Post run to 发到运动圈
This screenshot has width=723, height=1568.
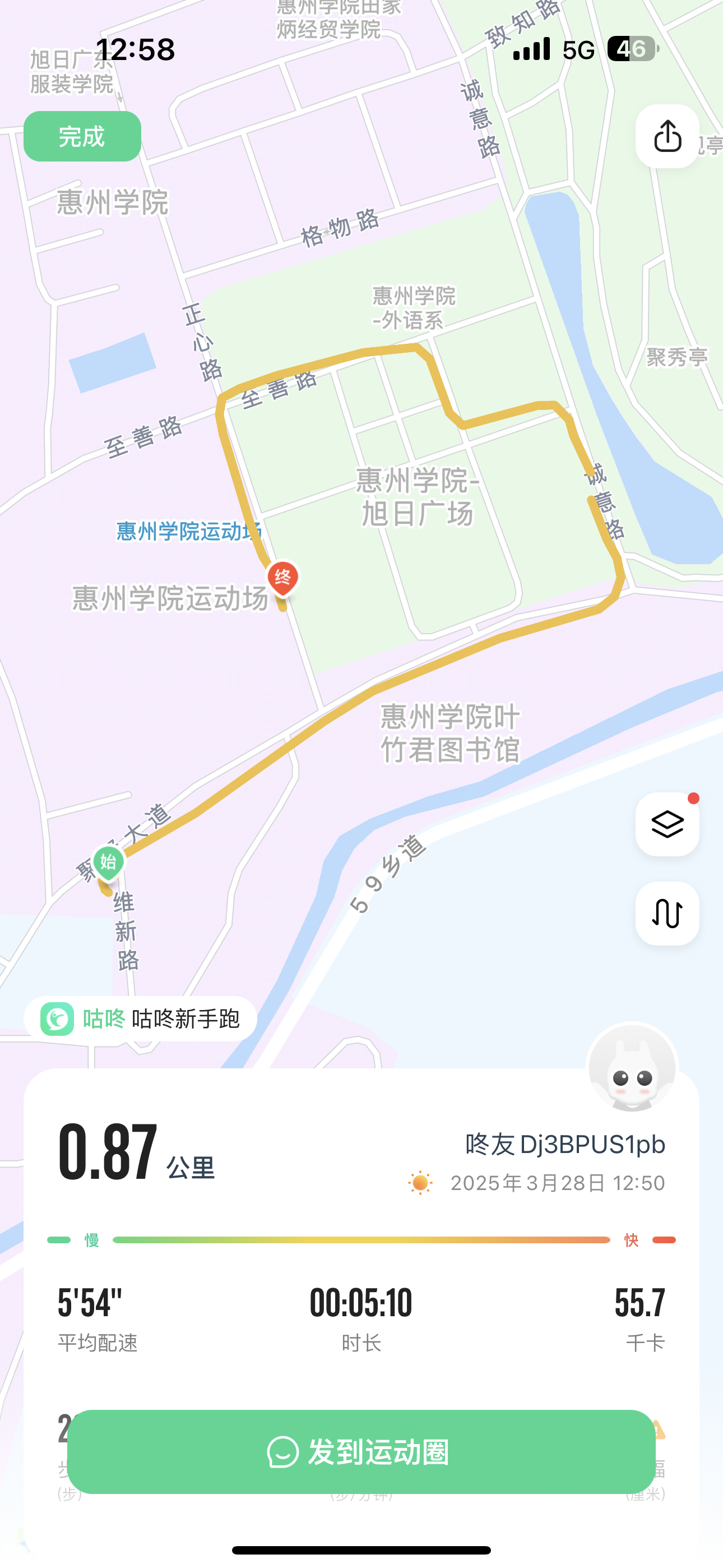(x=361, y=1452)
